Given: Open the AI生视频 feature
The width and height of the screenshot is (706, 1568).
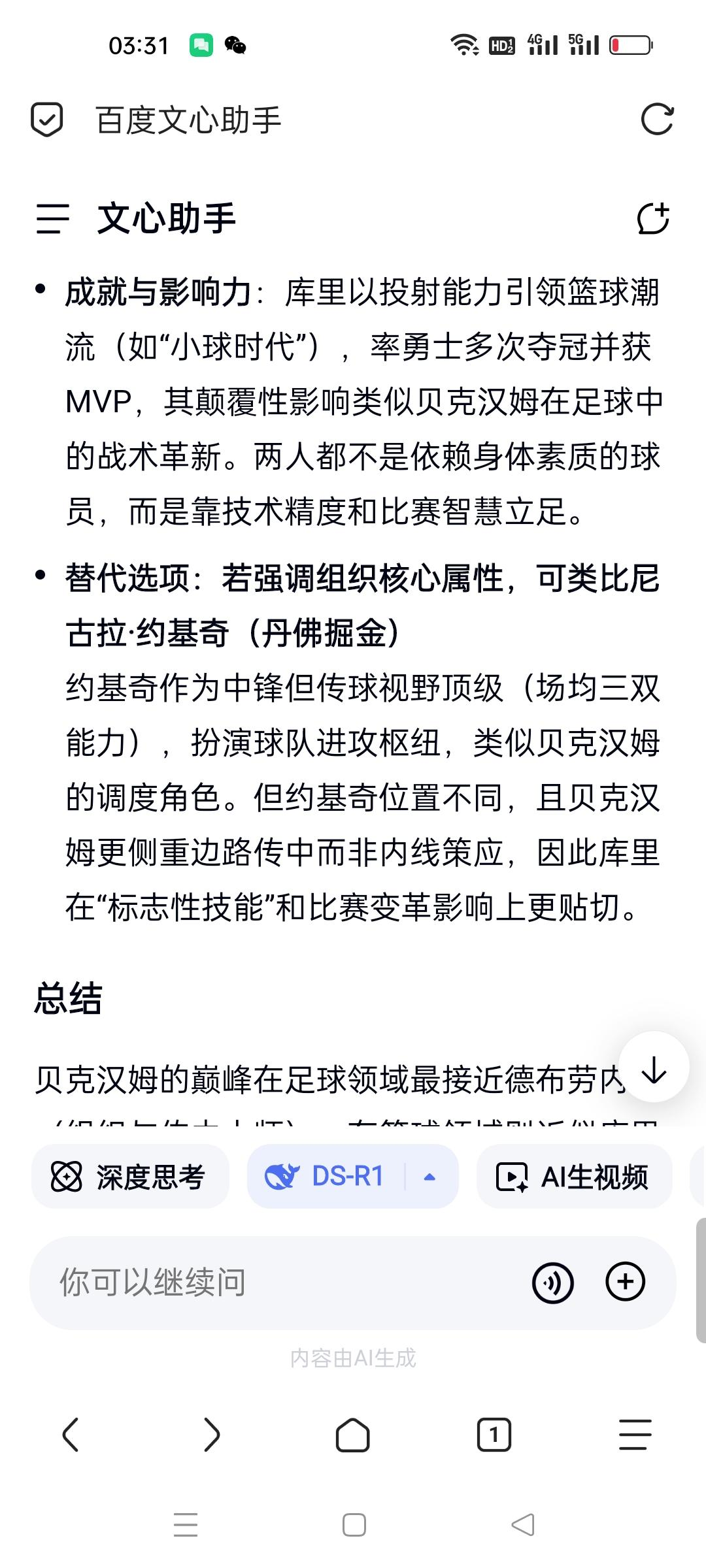Looking at the screenshot, I should tap(574, 1177).
